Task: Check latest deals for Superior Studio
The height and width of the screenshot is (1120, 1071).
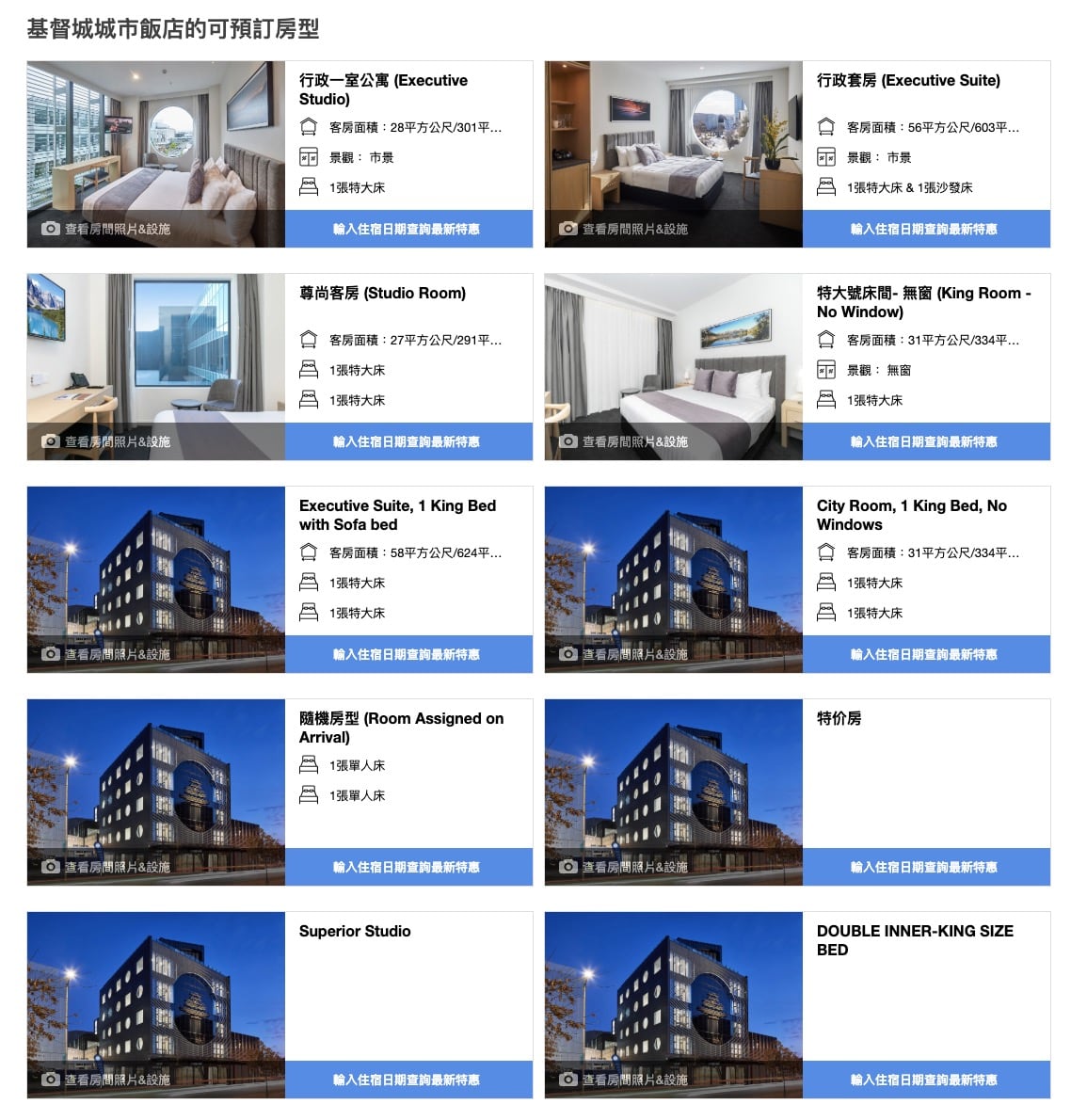Action: click(408, 1080)
